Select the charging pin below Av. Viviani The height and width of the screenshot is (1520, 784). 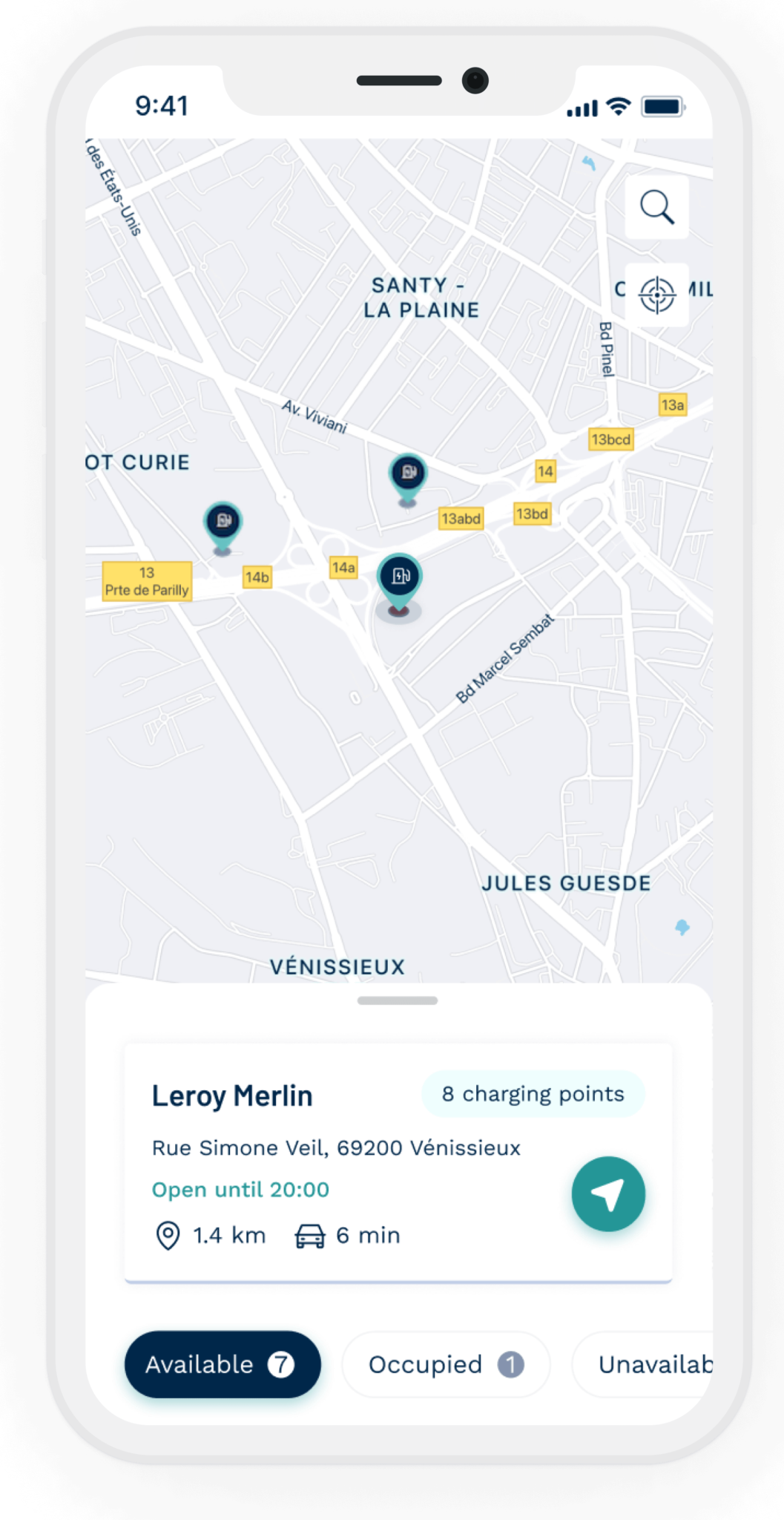(x=407, y=473)
